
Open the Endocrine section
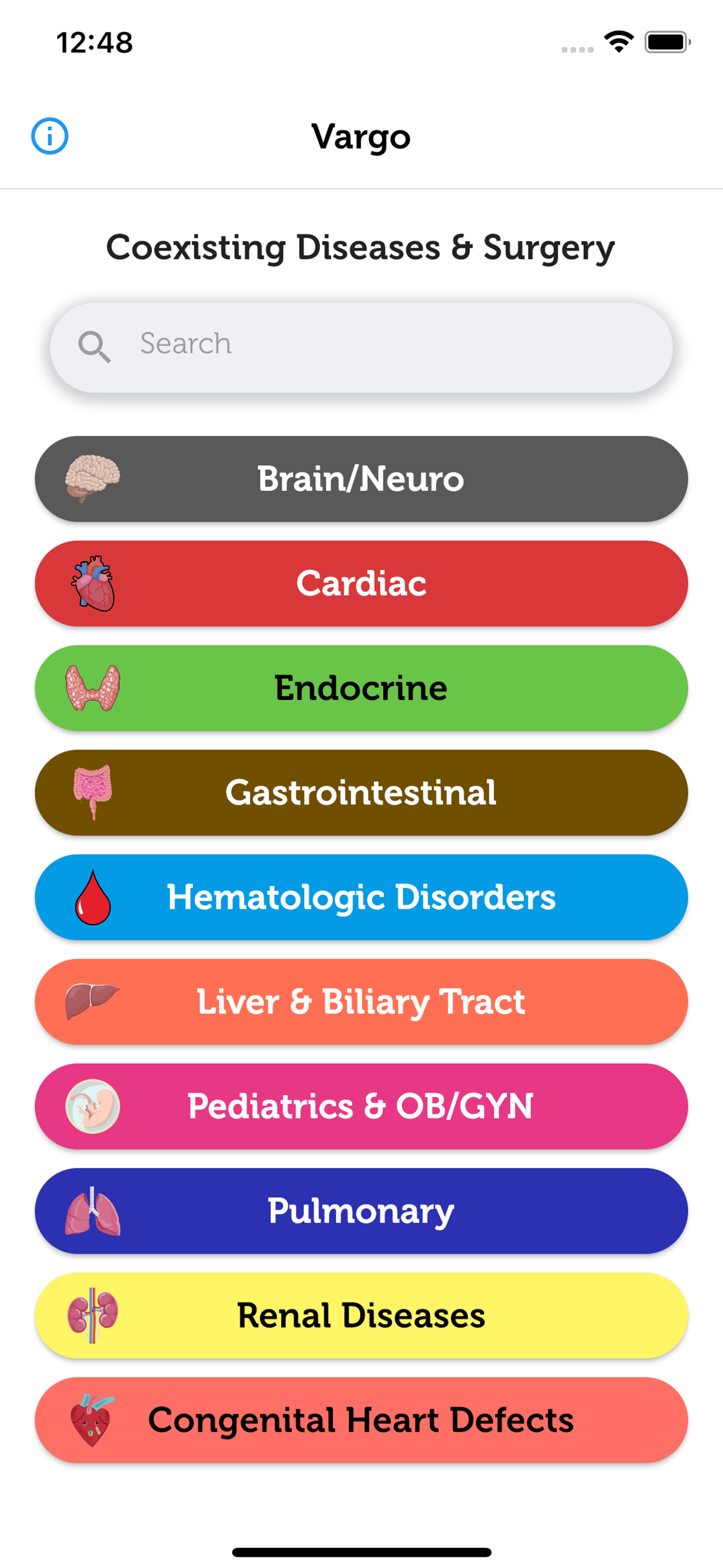click(361, 689)
